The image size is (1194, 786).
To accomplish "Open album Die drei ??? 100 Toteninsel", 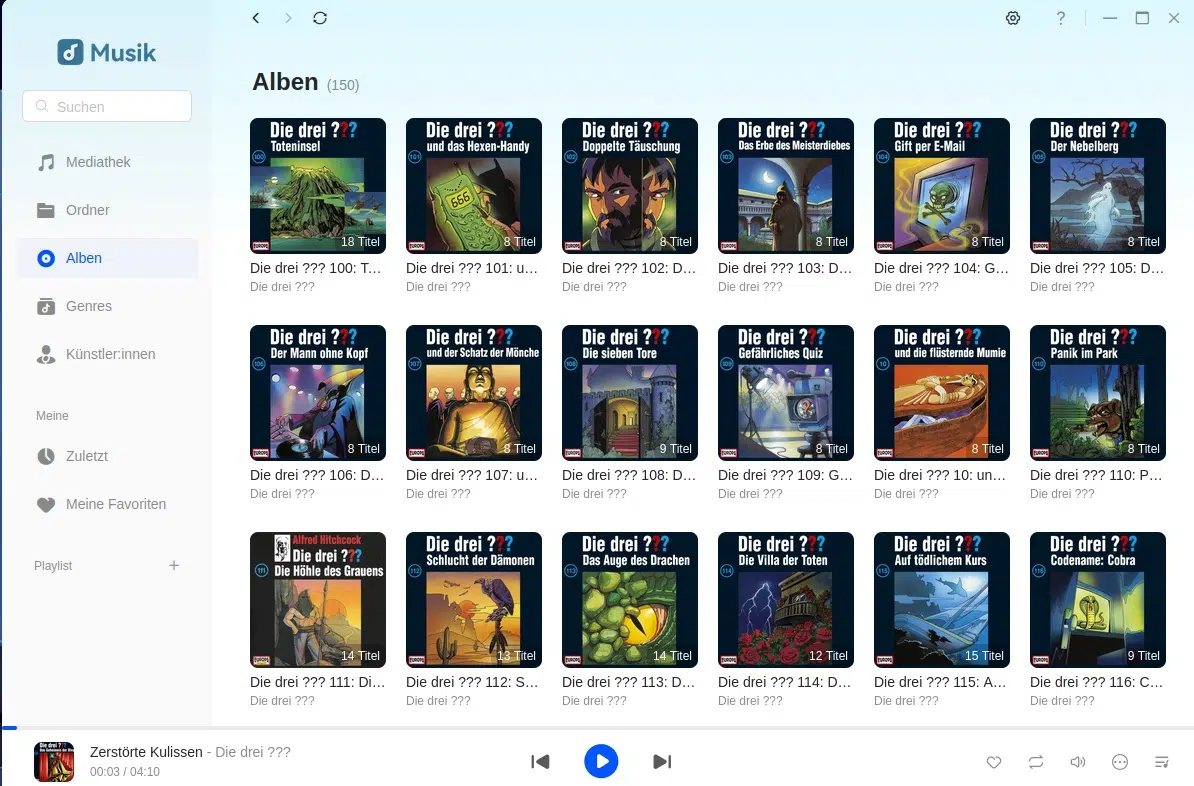I will 318,185.
